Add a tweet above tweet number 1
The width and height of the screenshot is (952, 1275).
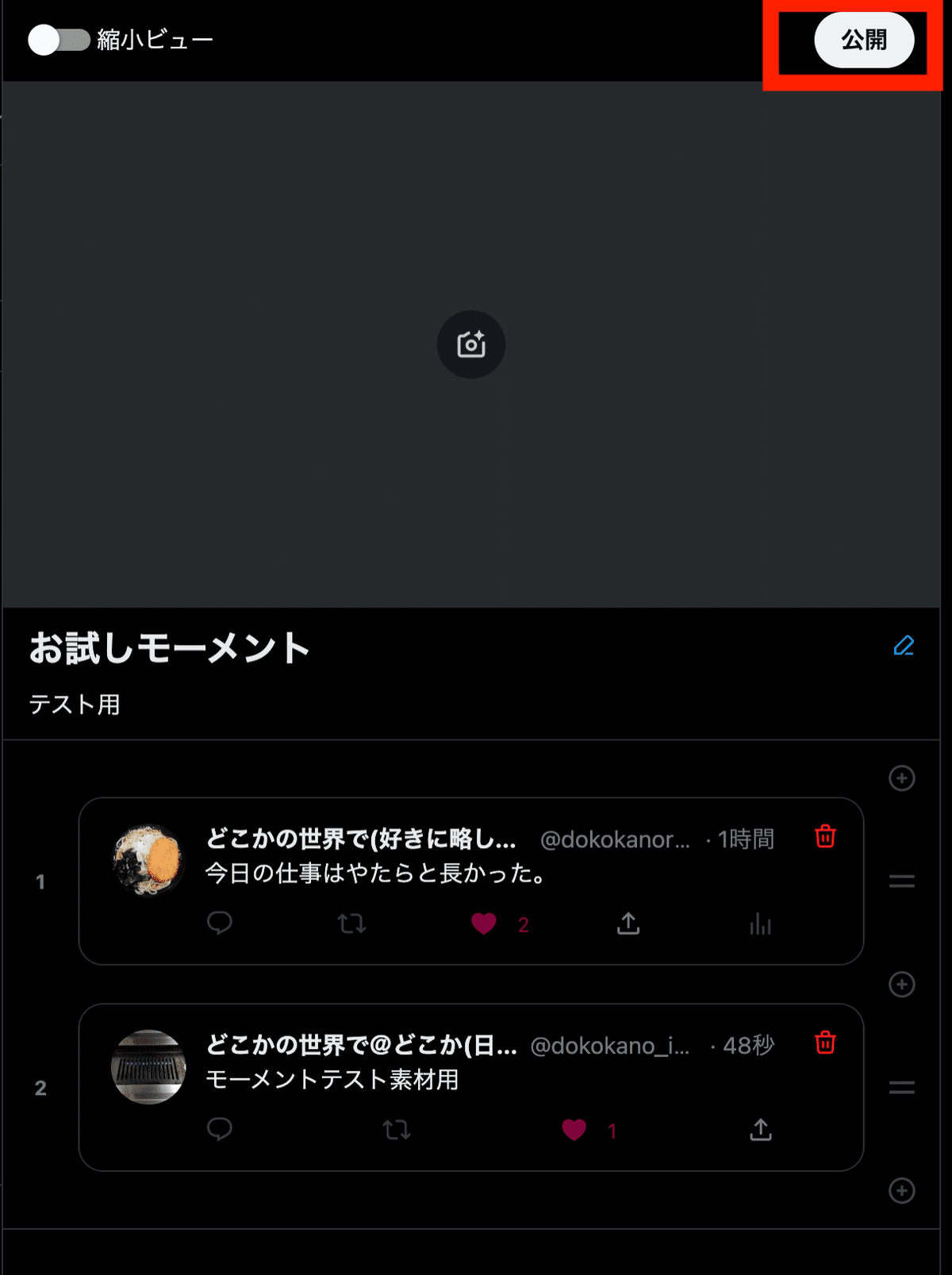[x=902, y=778]
